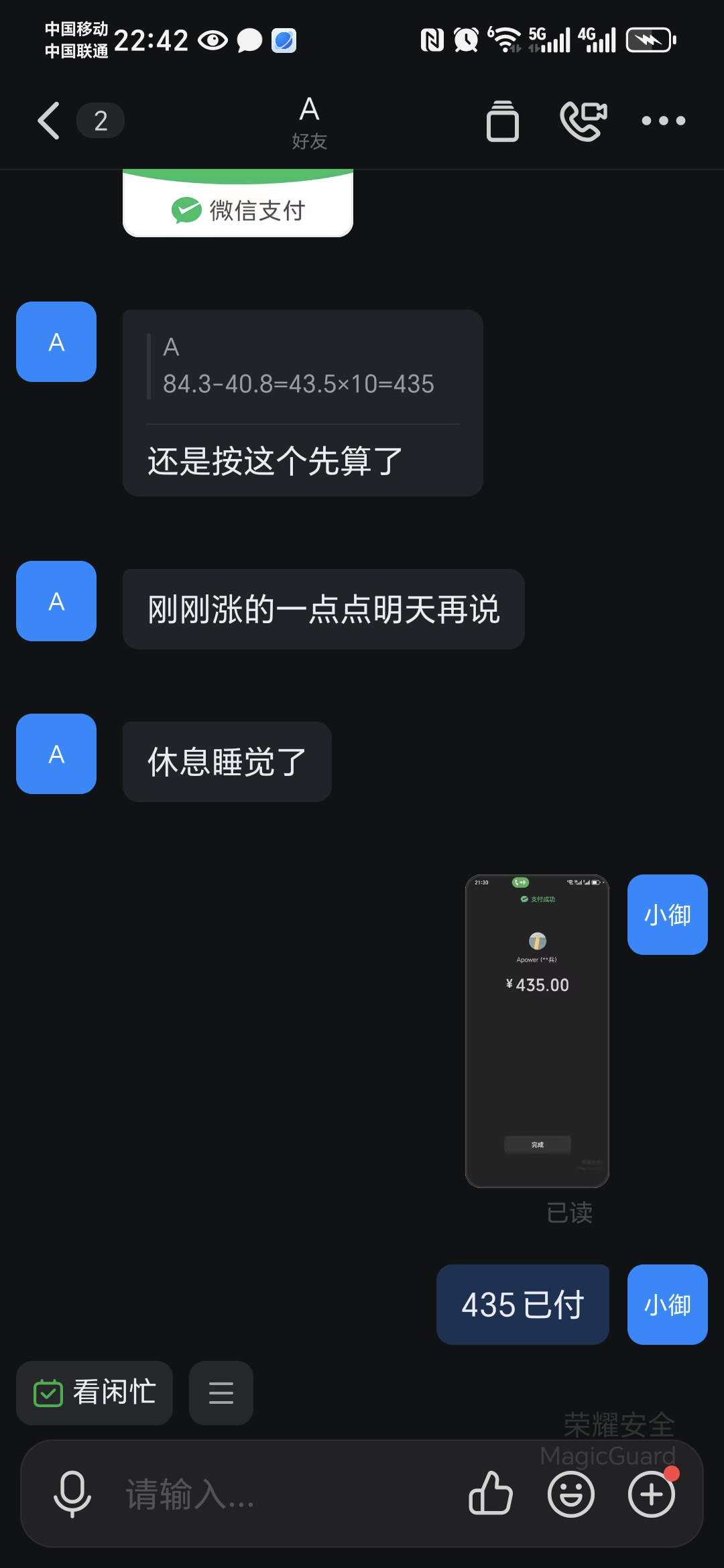Open the menu button beside 看闲忙
Viewport: 724px width, 1568px height.
221,1392
